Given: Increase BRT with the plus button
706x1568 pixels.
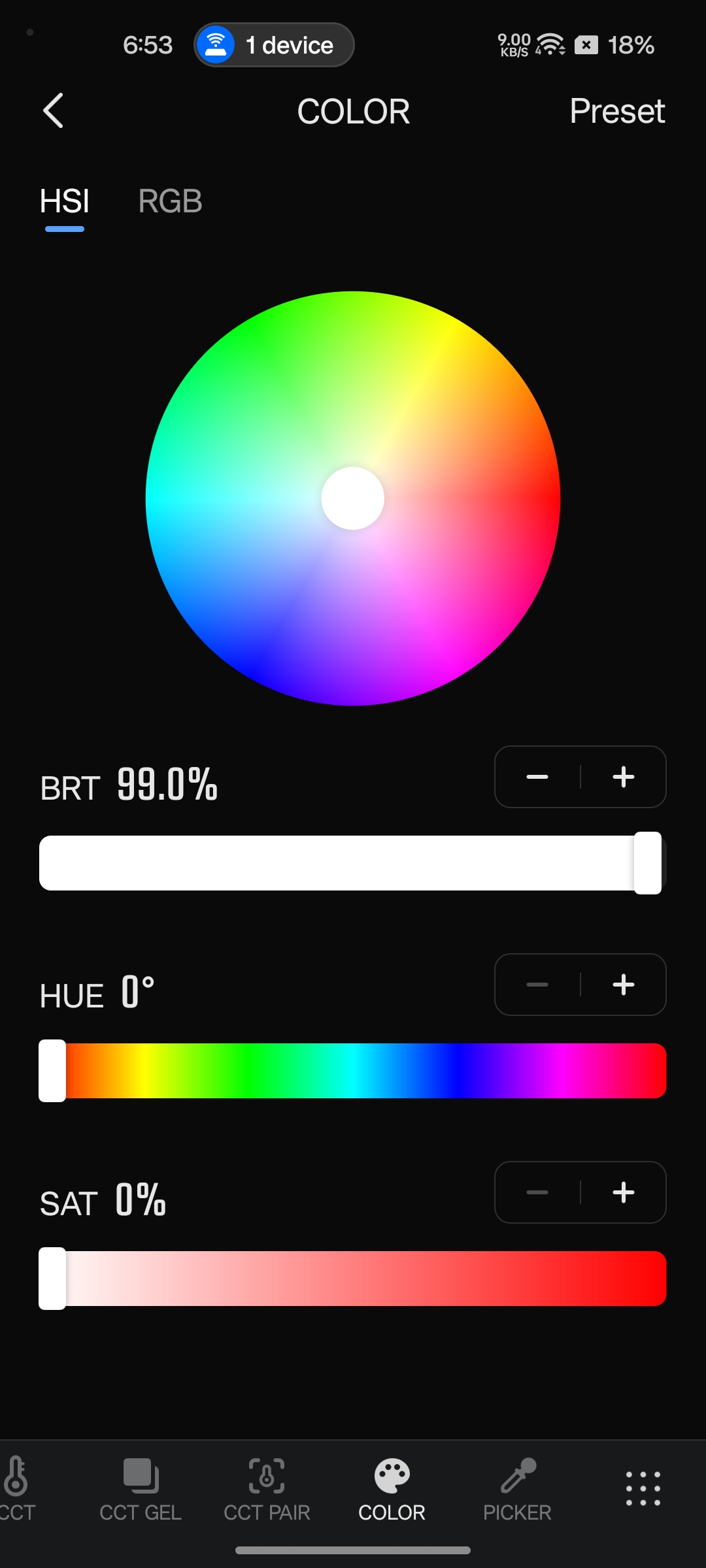Looking at the screenshot, I should [624, 777].
